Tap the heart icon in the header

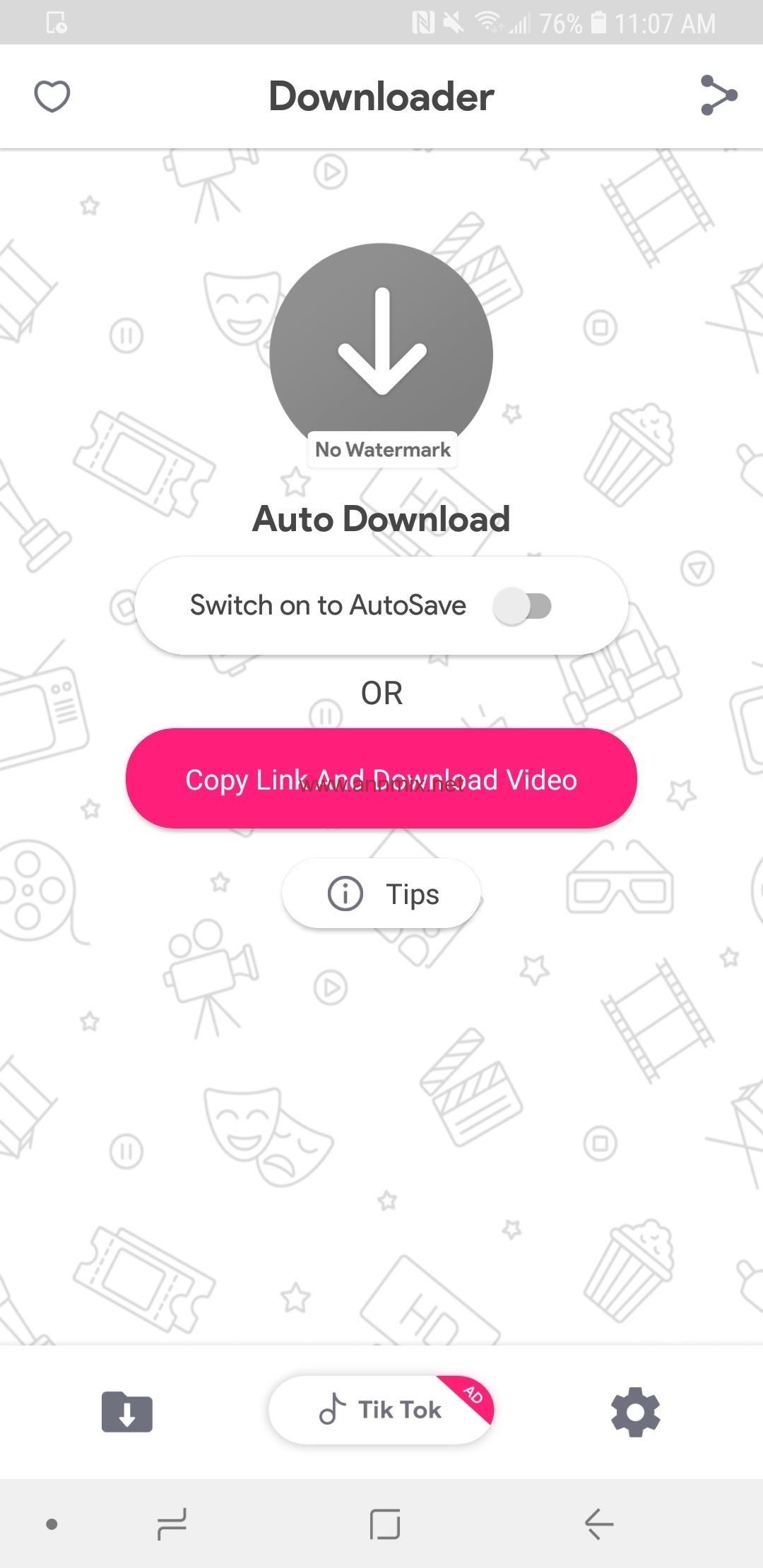coord(52,96)
